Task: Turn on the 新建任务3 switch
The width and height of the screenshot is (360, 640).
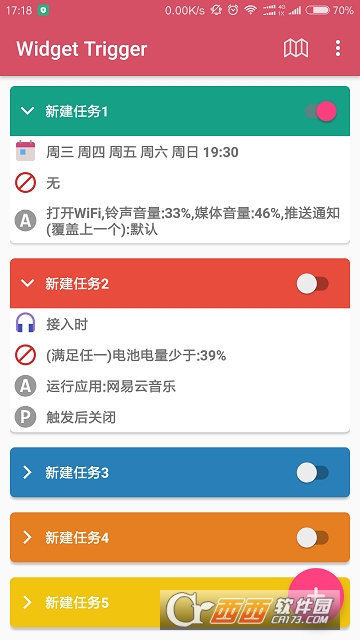Action: coord(313,473)
